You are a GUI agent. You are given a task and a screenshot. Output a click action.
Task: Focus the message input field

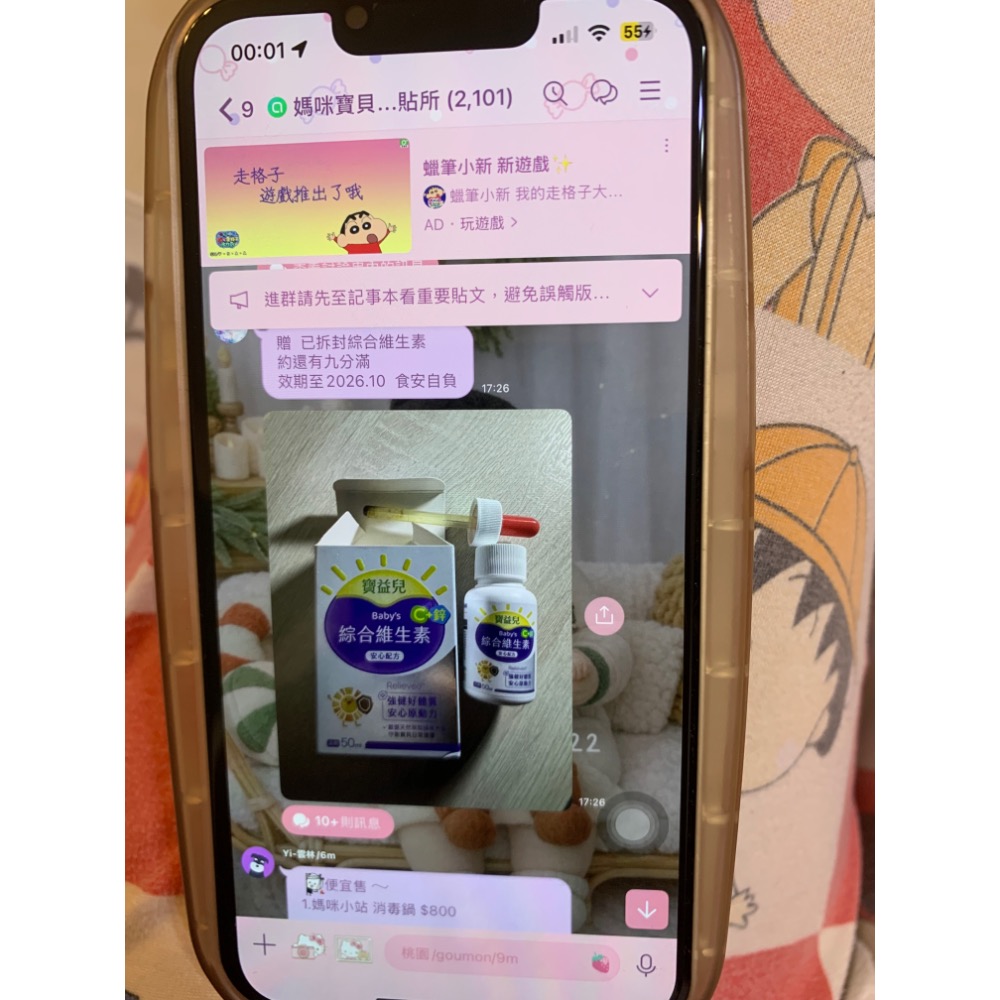tap(480, 958)
